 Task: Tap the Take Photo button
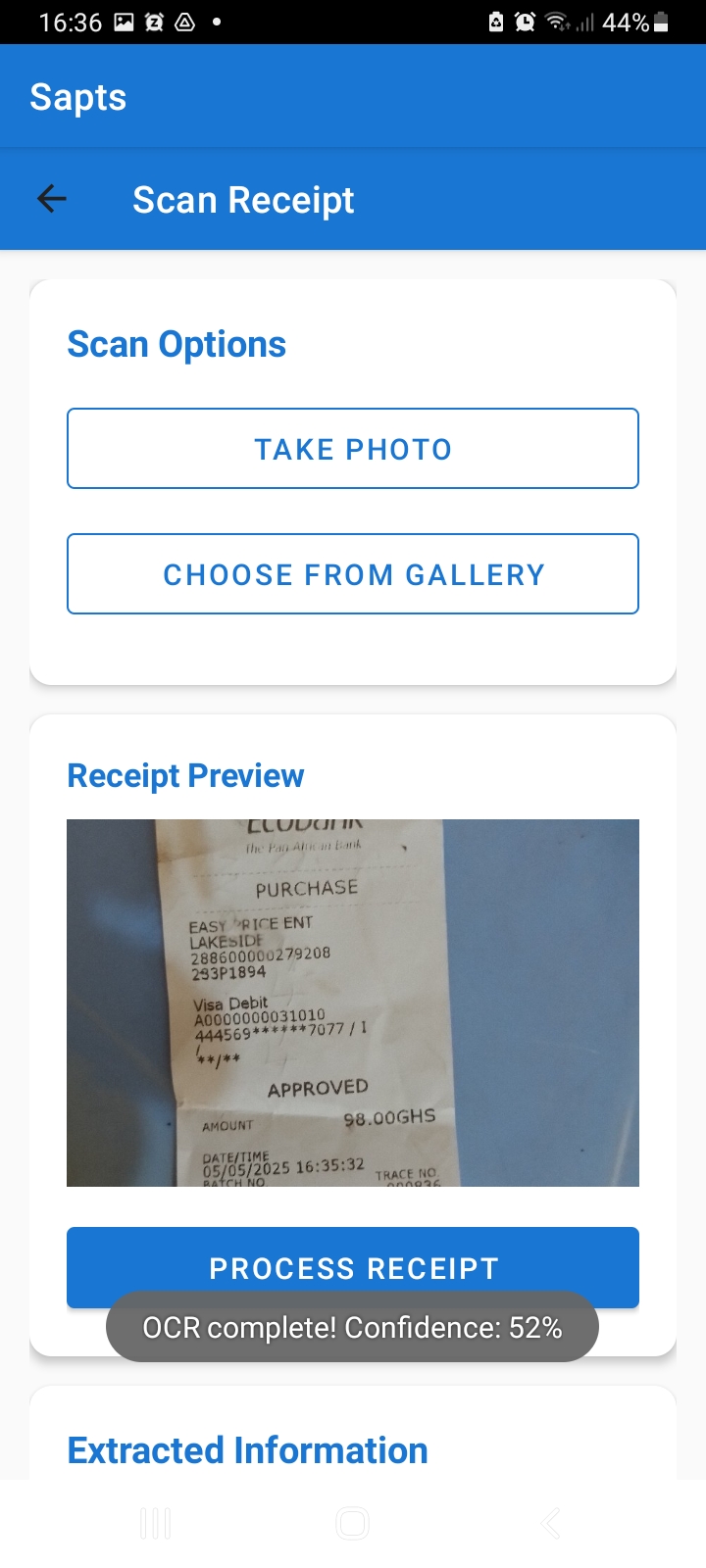pos(353,448)
